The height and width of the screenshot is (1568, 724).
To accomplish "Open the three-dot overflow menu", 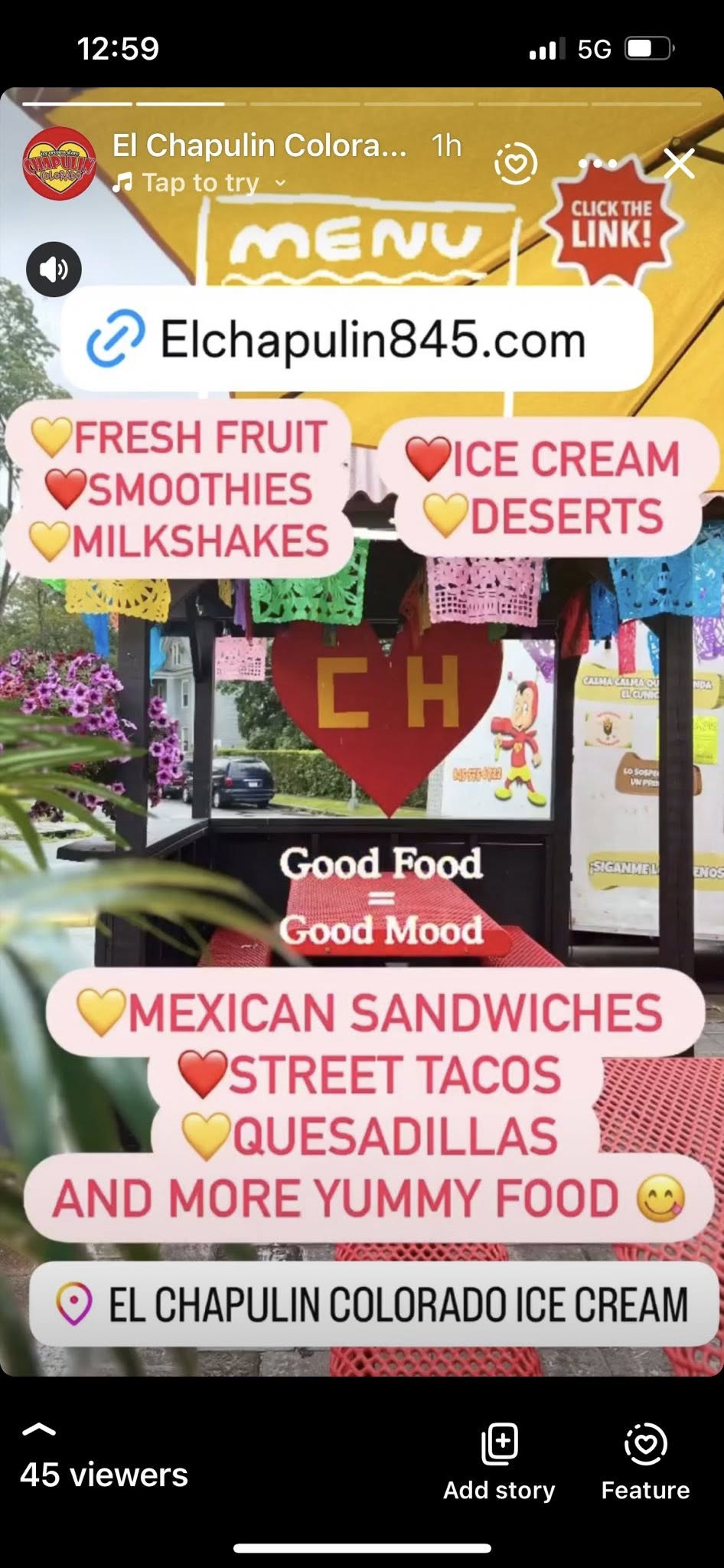I will coord(598,163).
